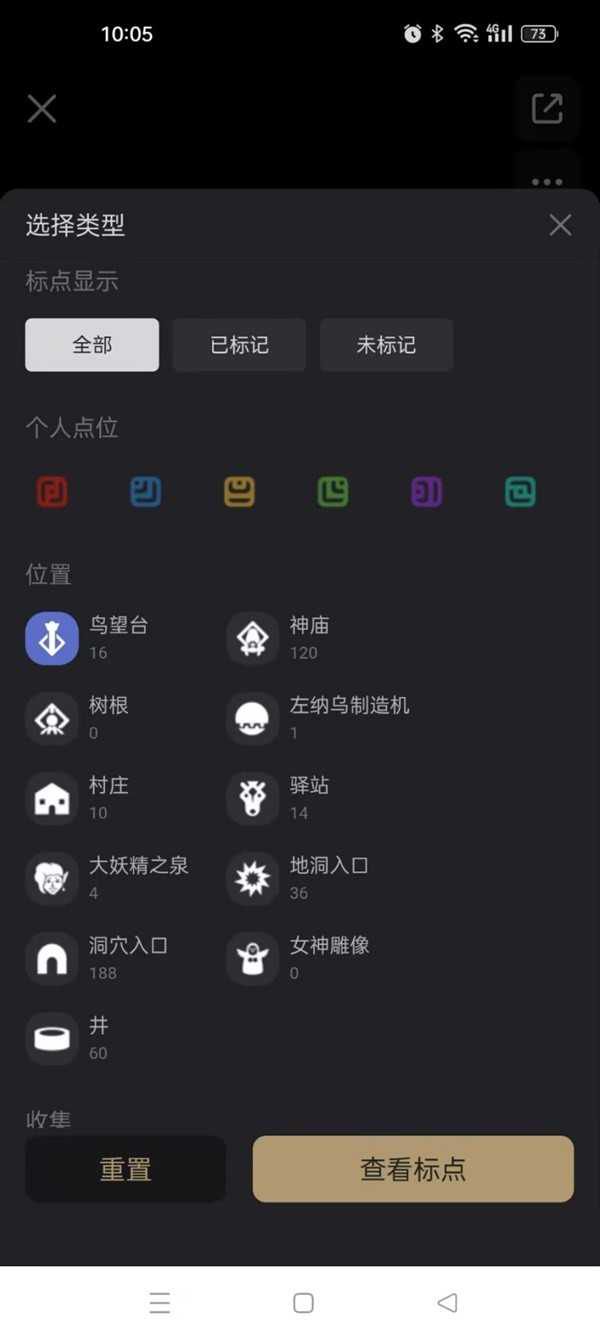Switch to 未标记 filter

pos(386,345)
